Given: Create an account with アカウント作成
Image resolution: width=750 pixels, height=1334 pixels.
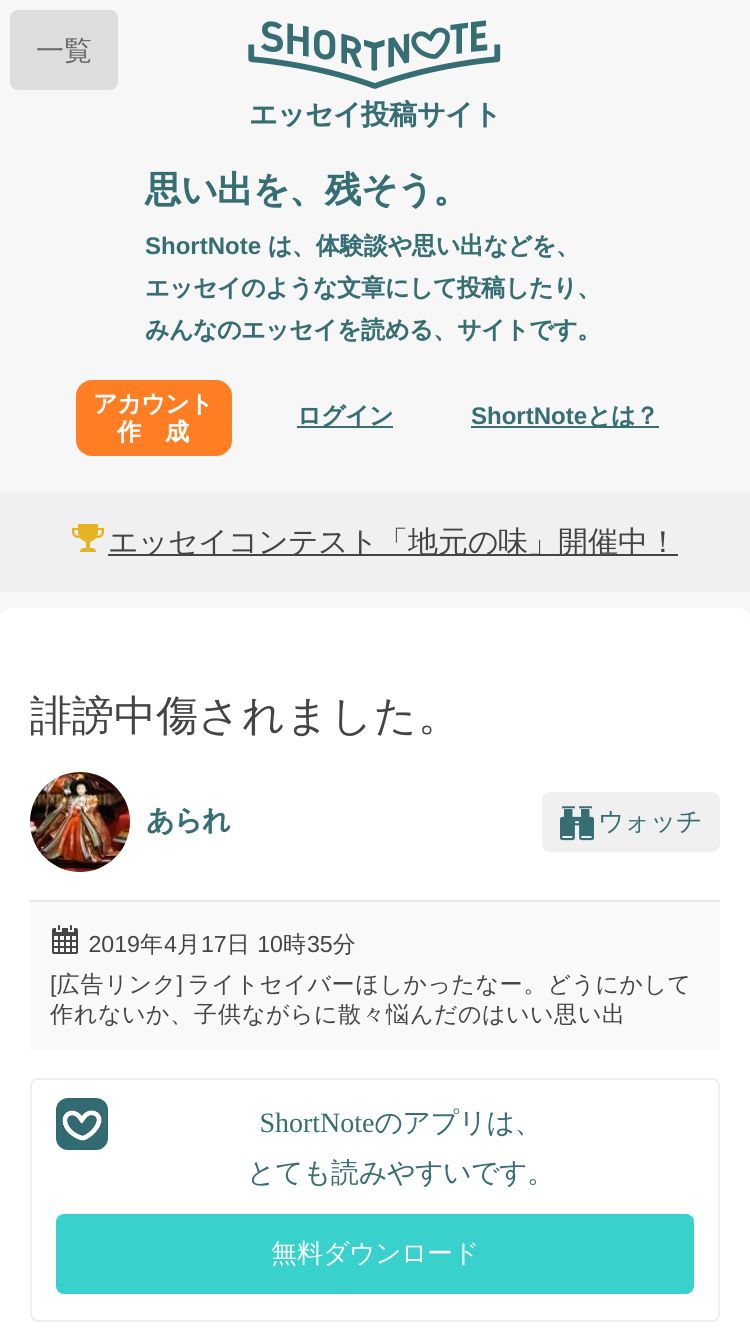Looking at the screenshot, I should [154, 418].
